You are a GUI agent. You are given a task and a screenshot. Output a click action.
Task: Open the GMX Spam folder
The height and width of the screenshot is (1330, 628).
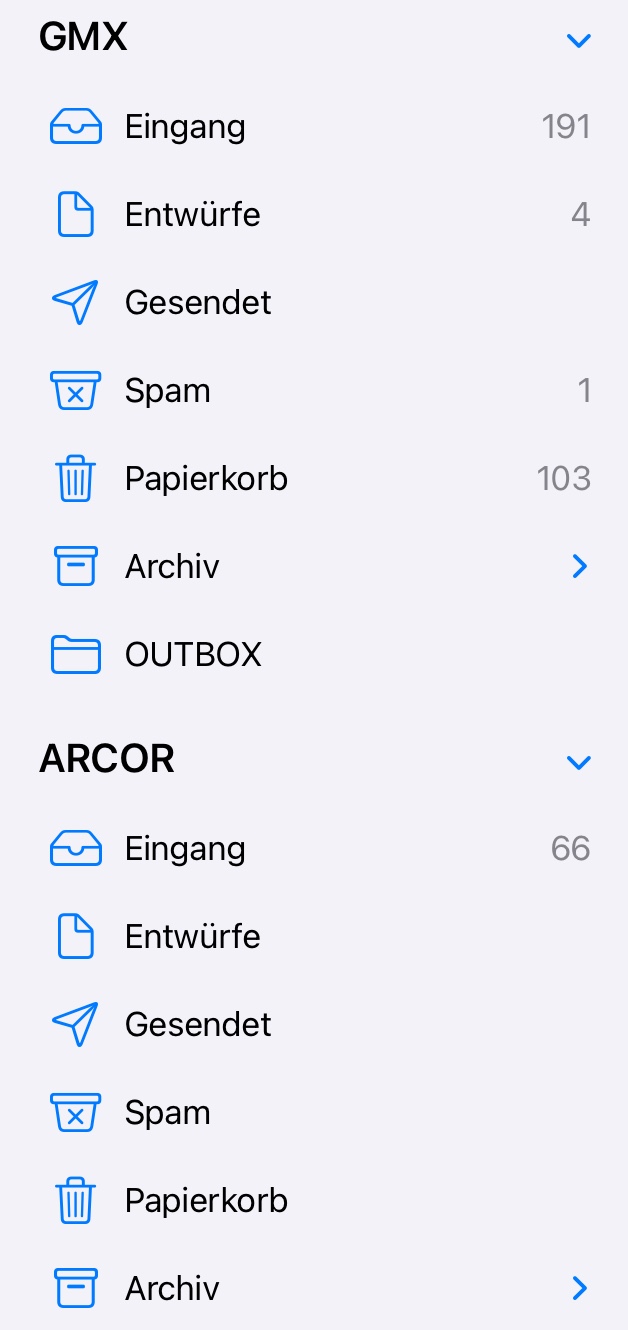167,391
